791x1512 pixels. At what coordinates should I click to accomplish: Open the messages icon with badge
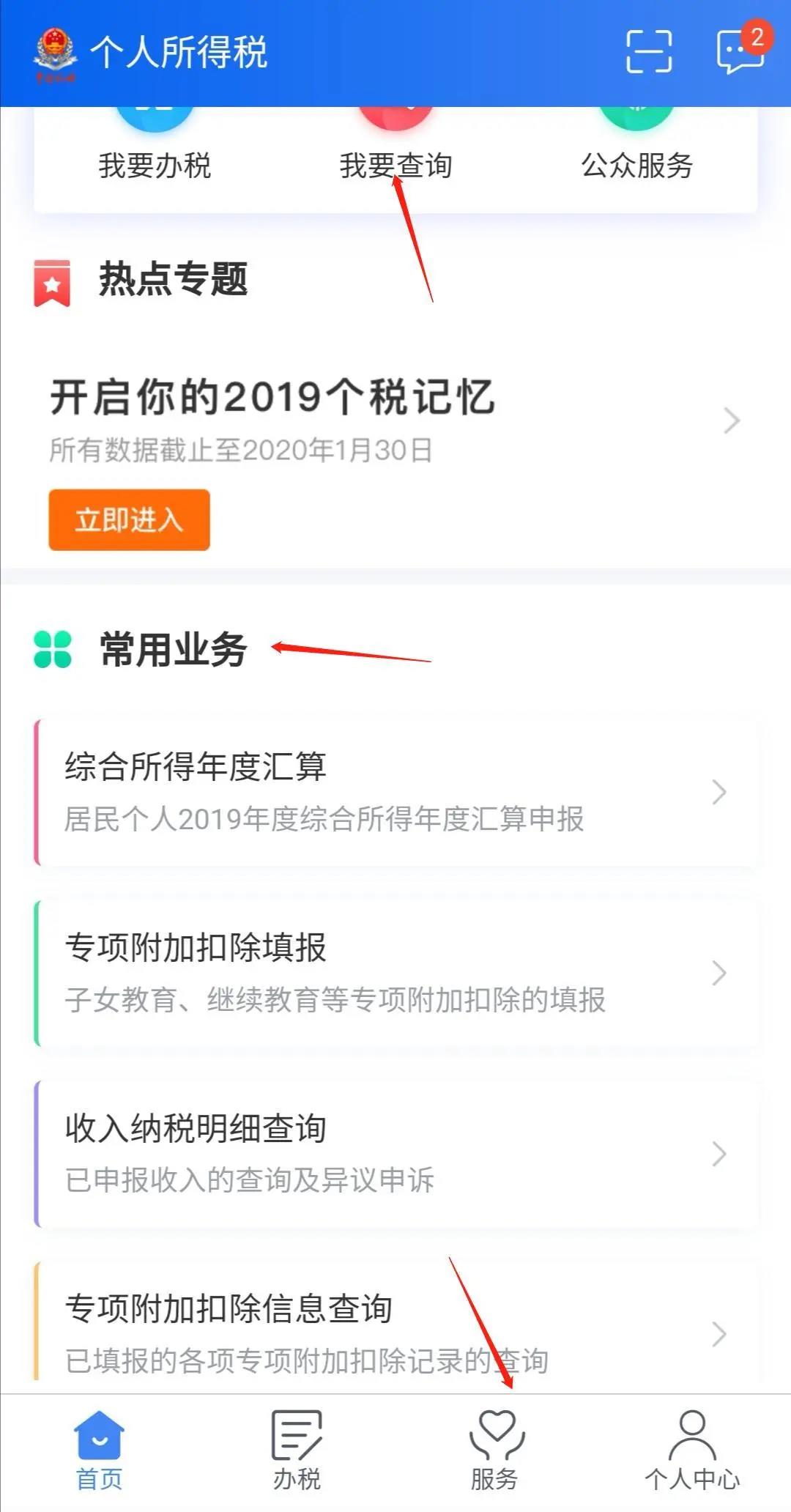[x=741, y=48]
